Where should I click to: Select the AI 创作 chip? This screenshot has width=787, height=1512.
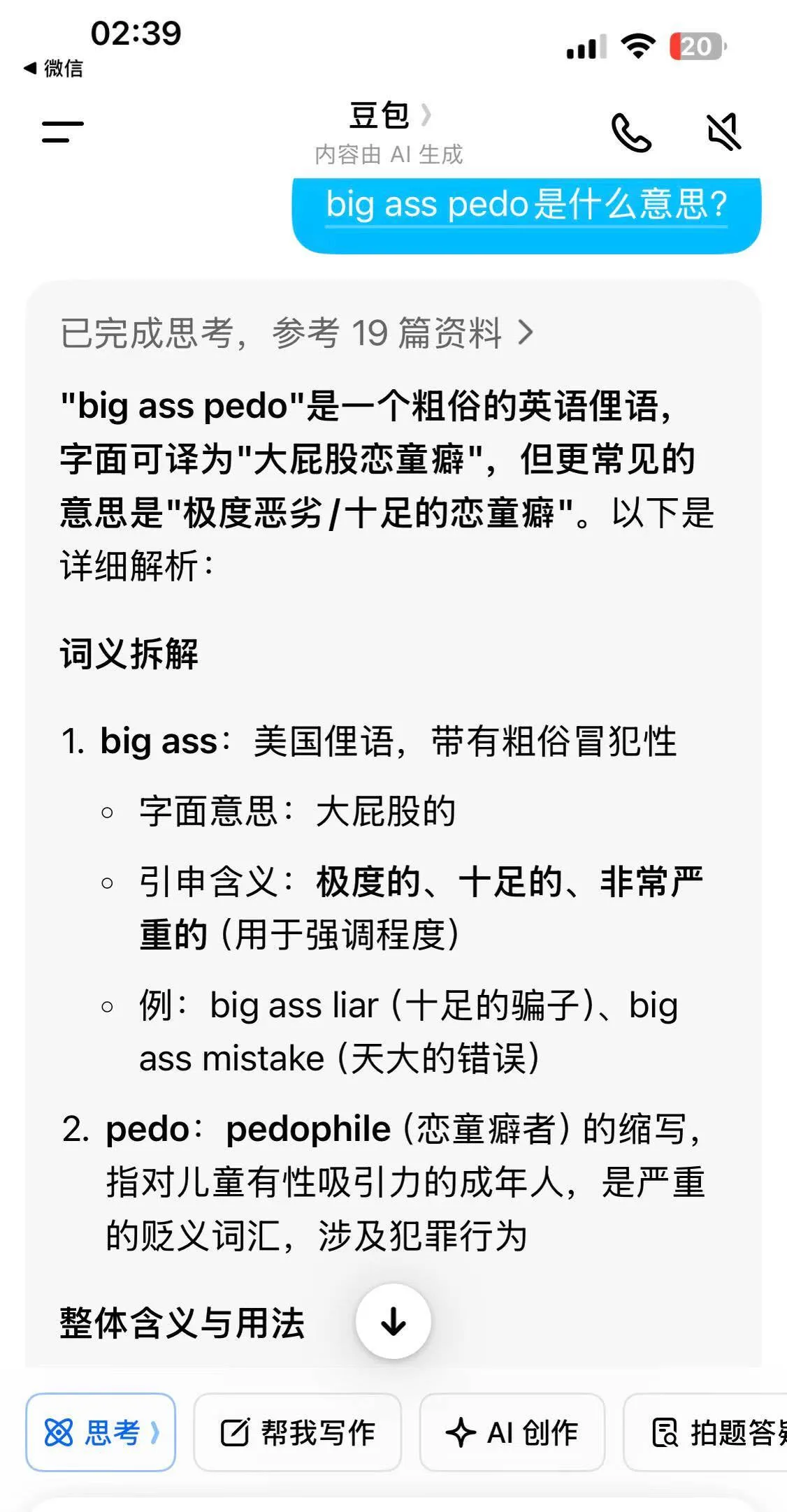point(512,1432)
